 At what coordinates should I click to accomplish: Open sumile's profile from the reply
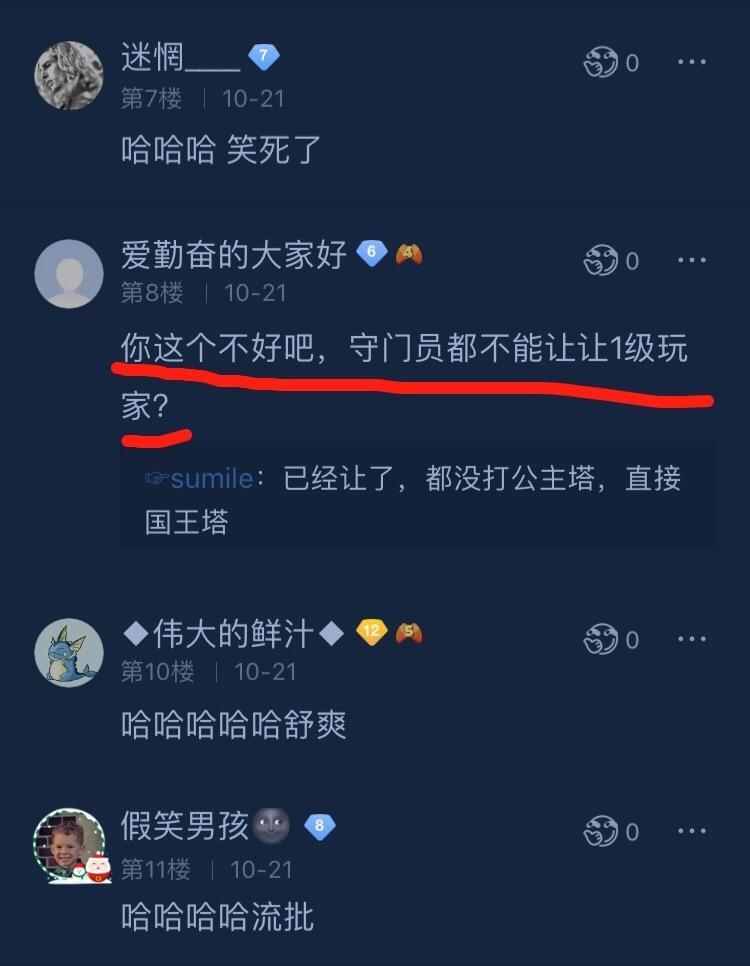coord(211,479)
